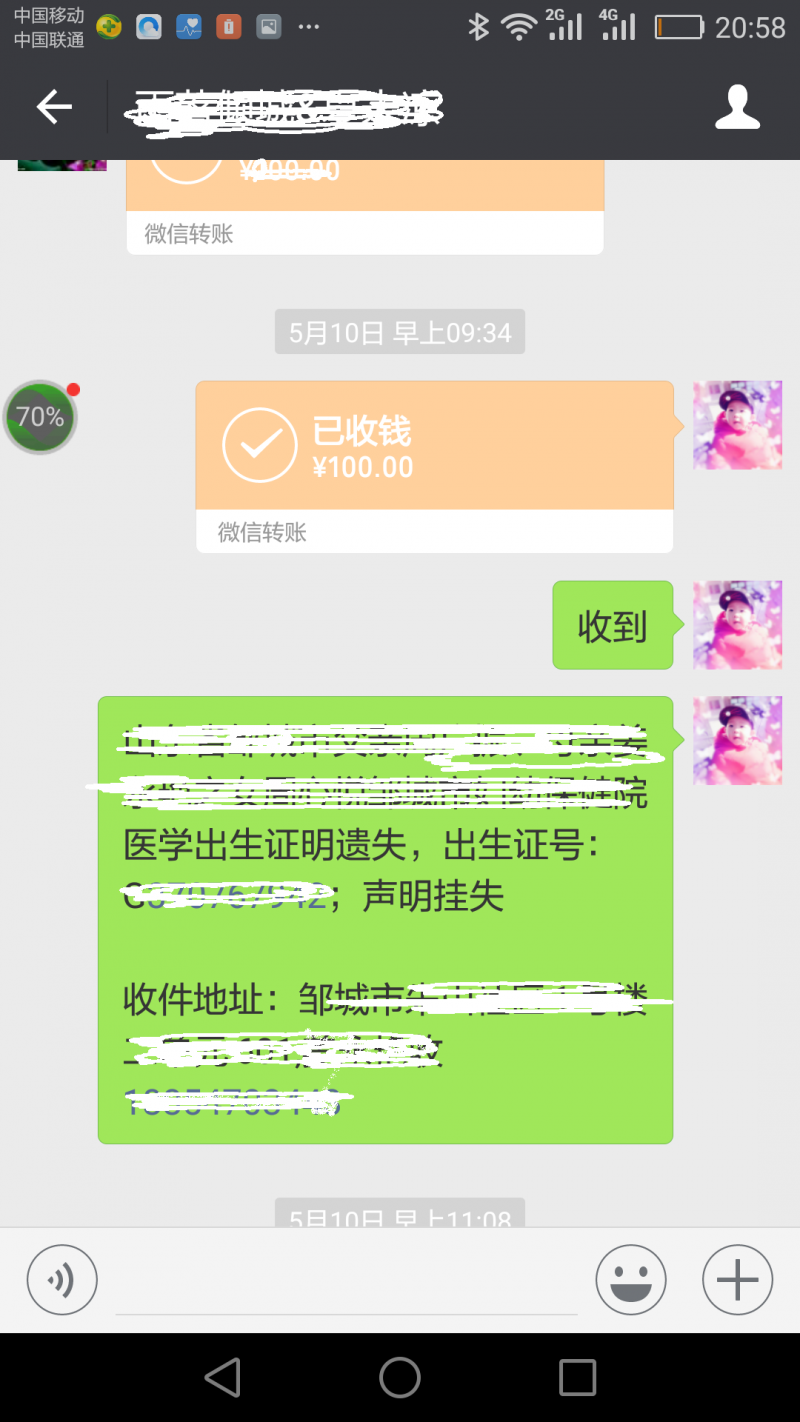Tap the system back navigation button
This screenshot has width=800, height=1422.
(x=222, y=1377)
